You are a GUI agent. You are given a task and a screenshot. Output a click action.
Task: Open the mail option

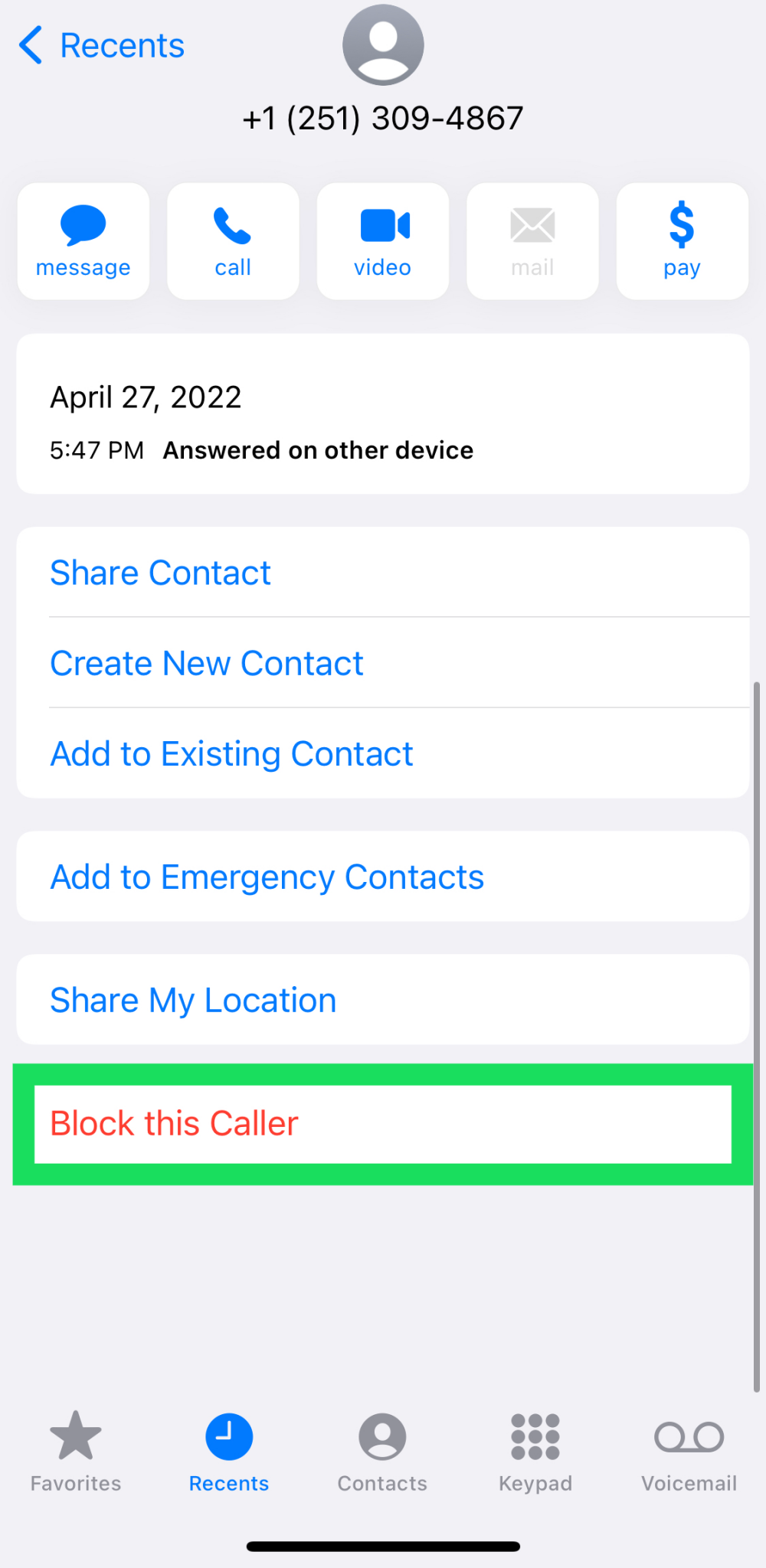coord(532,240)
